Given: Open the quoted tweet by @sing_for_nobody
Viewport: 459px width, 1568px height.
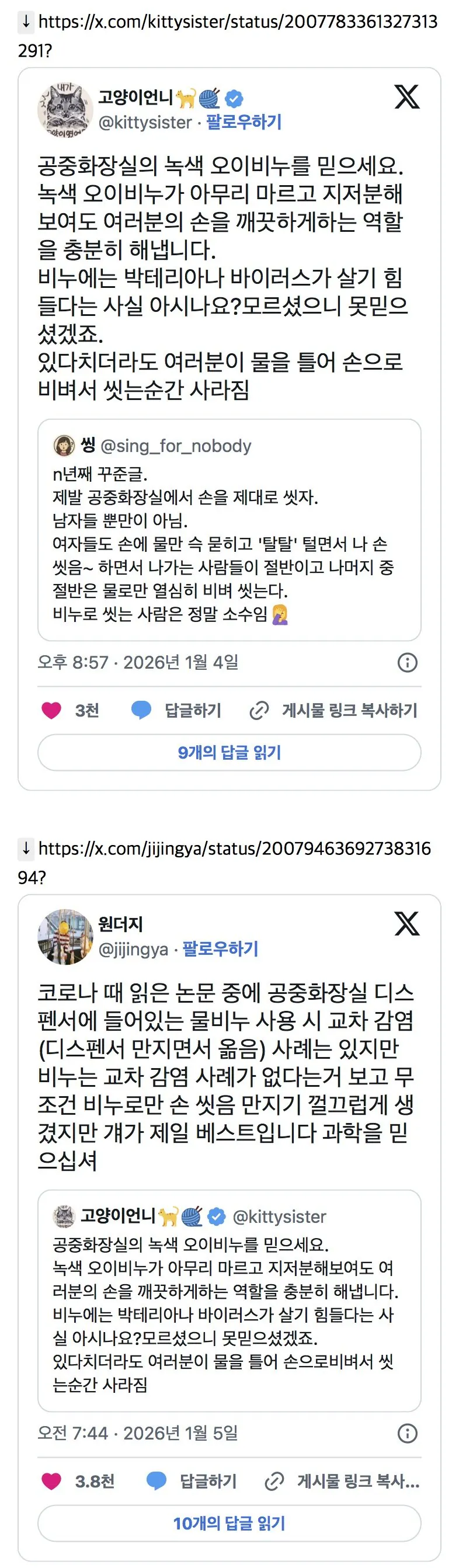Looking at the screenshot, I should tap(229, 530).
